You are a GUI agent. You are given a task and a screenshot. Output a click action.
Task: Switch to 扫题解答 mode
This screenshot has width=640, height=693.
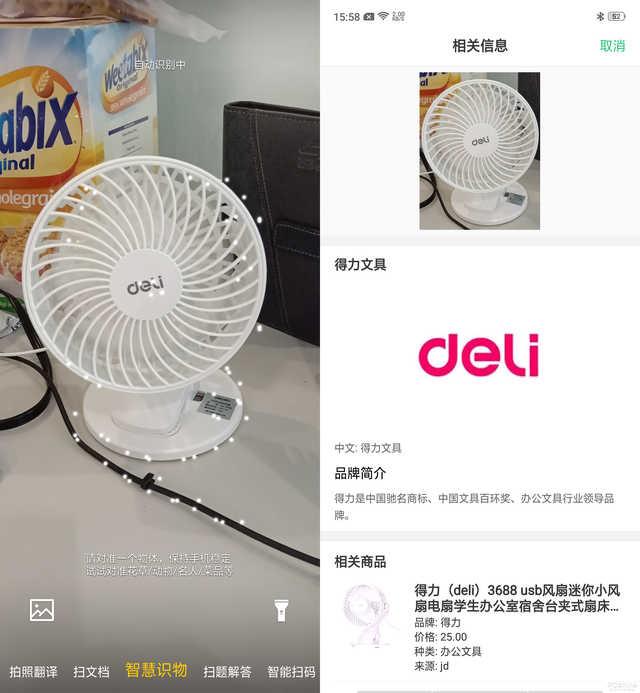tap(227, 671)
